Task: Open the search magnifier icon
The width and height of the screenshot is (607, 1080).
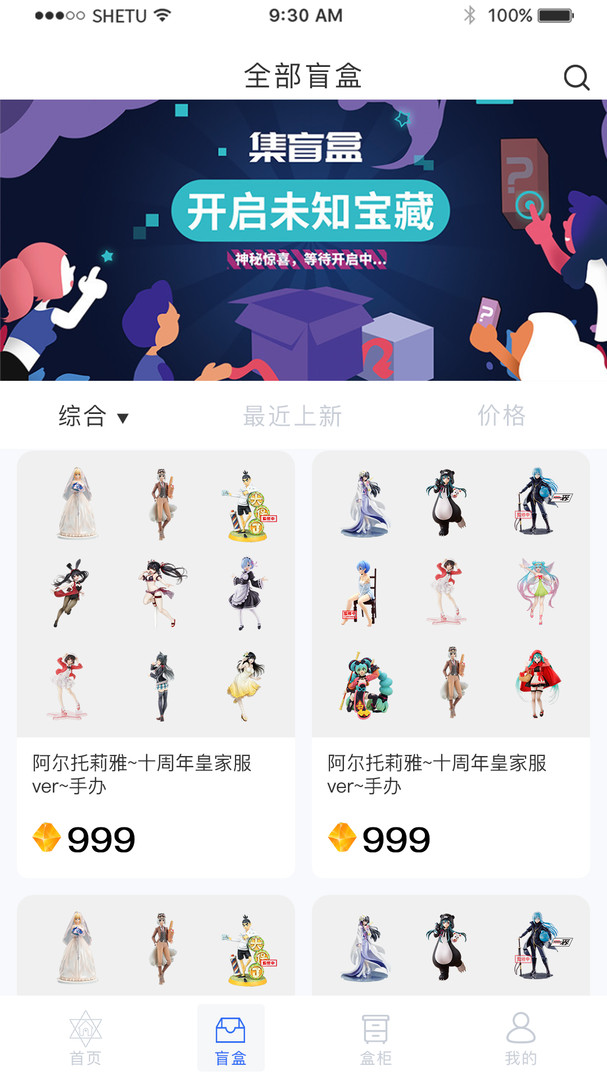Action: (576, 77)
